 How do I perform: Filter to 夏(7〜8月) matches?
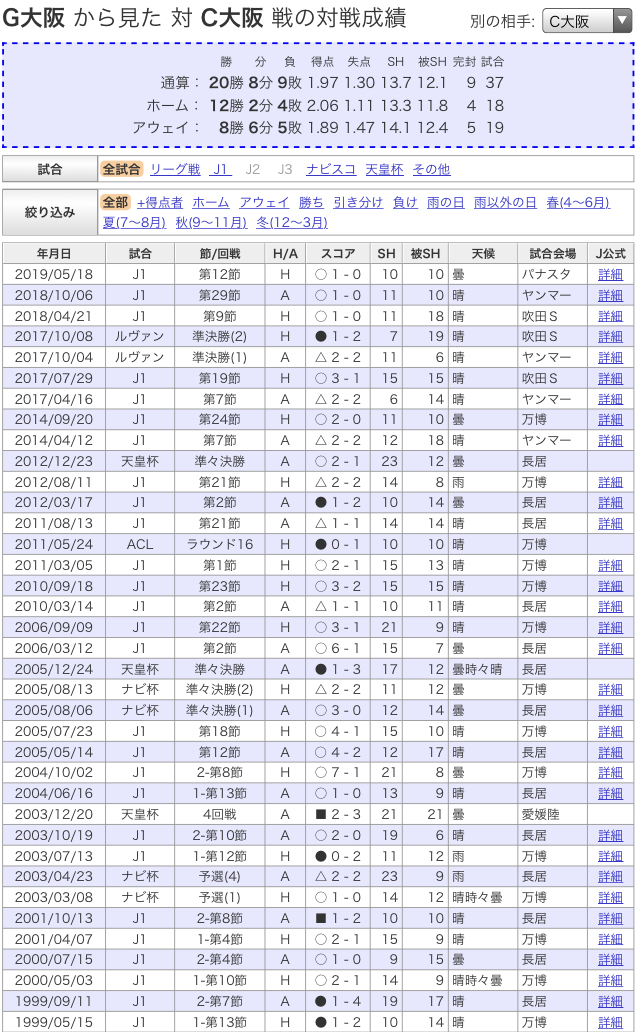coord(134,222)
